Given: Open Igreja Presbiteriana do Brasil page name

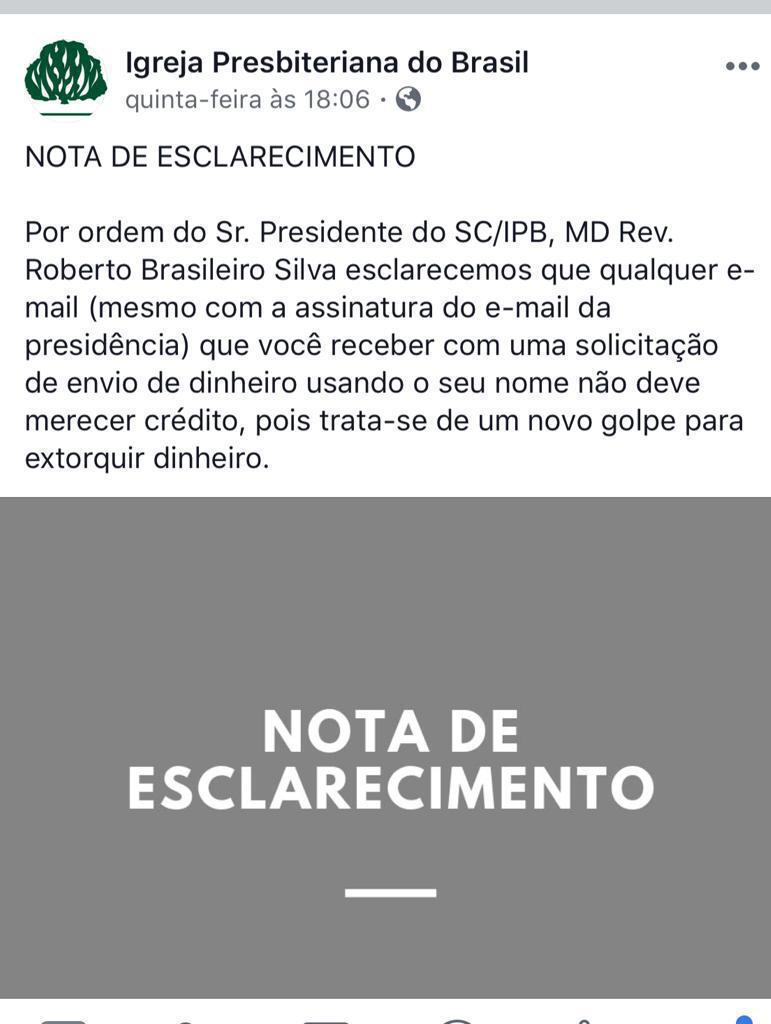Looking at the screenshot, I should pos(326,63).
